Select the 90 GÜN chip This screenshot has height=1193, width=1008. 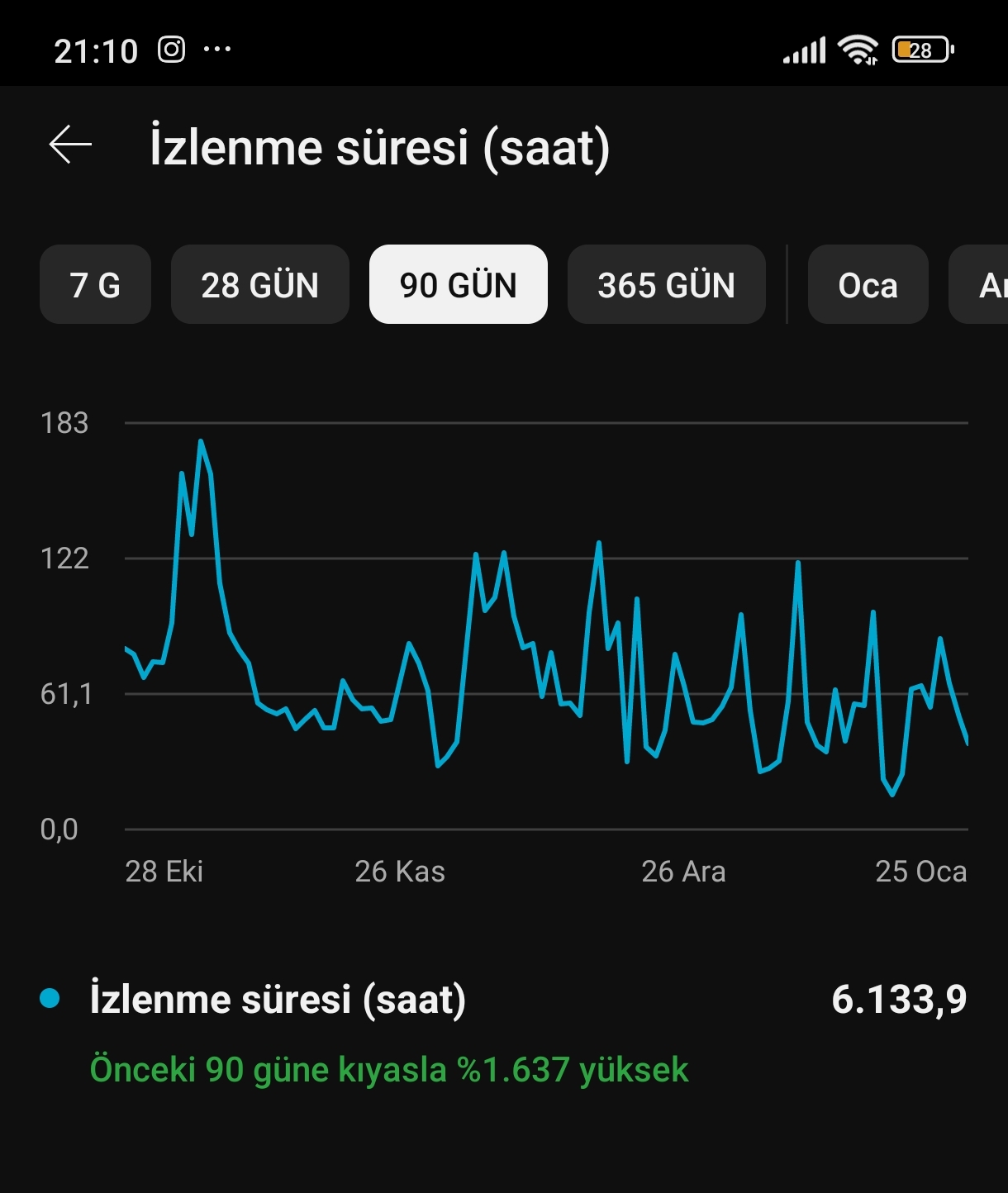[459, 284]
